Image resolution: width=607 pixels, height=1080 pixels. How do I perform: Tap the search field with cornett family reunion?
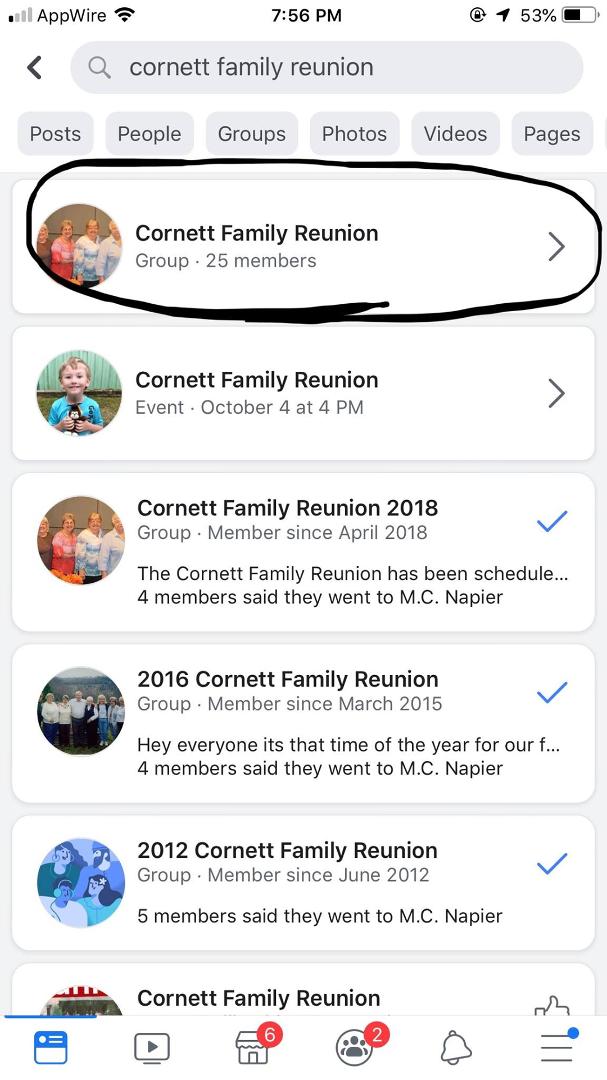pyautogui.click(x=327, y=68)
